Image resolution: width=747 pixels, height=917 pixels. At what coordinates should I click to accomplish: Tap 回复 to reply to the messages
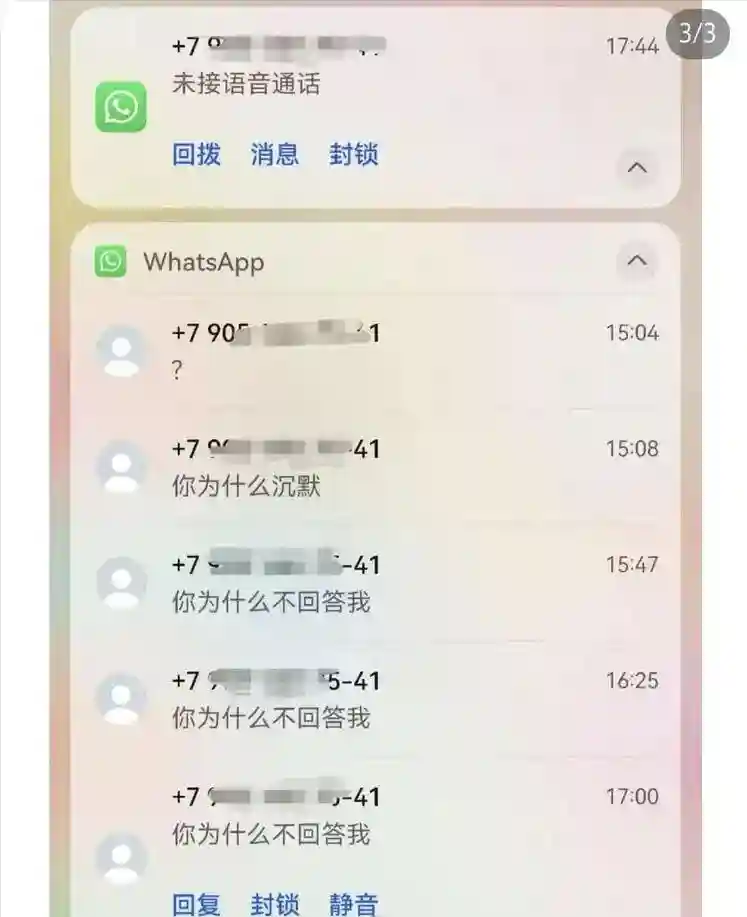coord(196,904)
